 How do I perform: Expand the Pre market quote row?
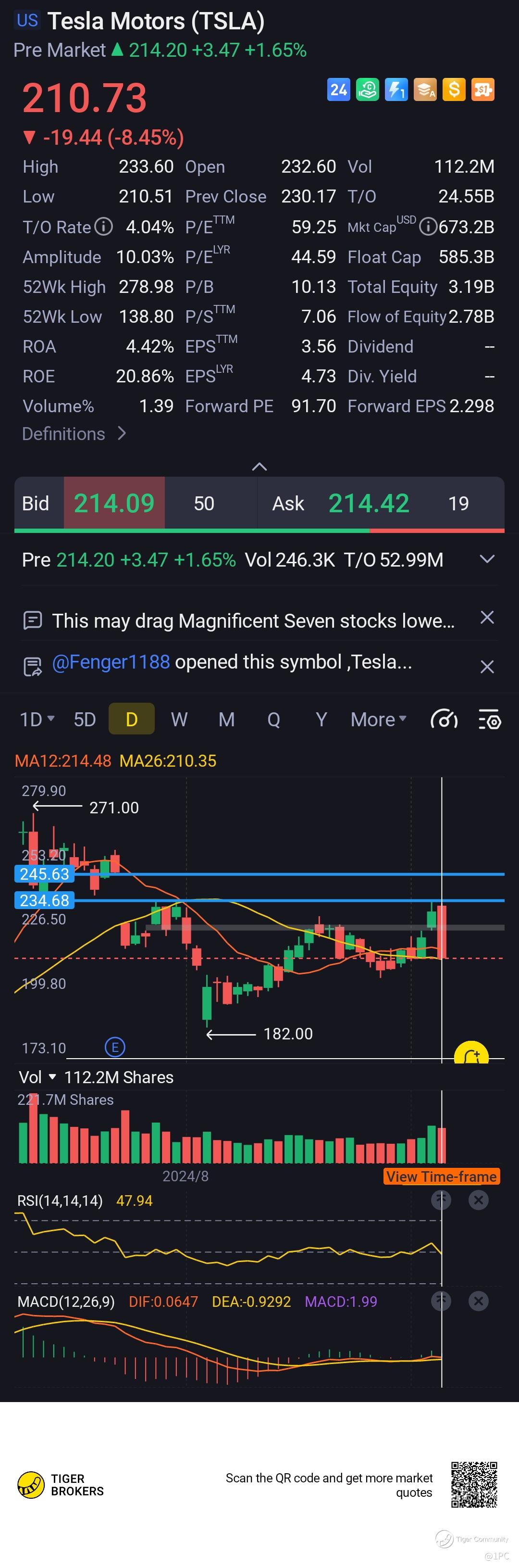point(487,559)
